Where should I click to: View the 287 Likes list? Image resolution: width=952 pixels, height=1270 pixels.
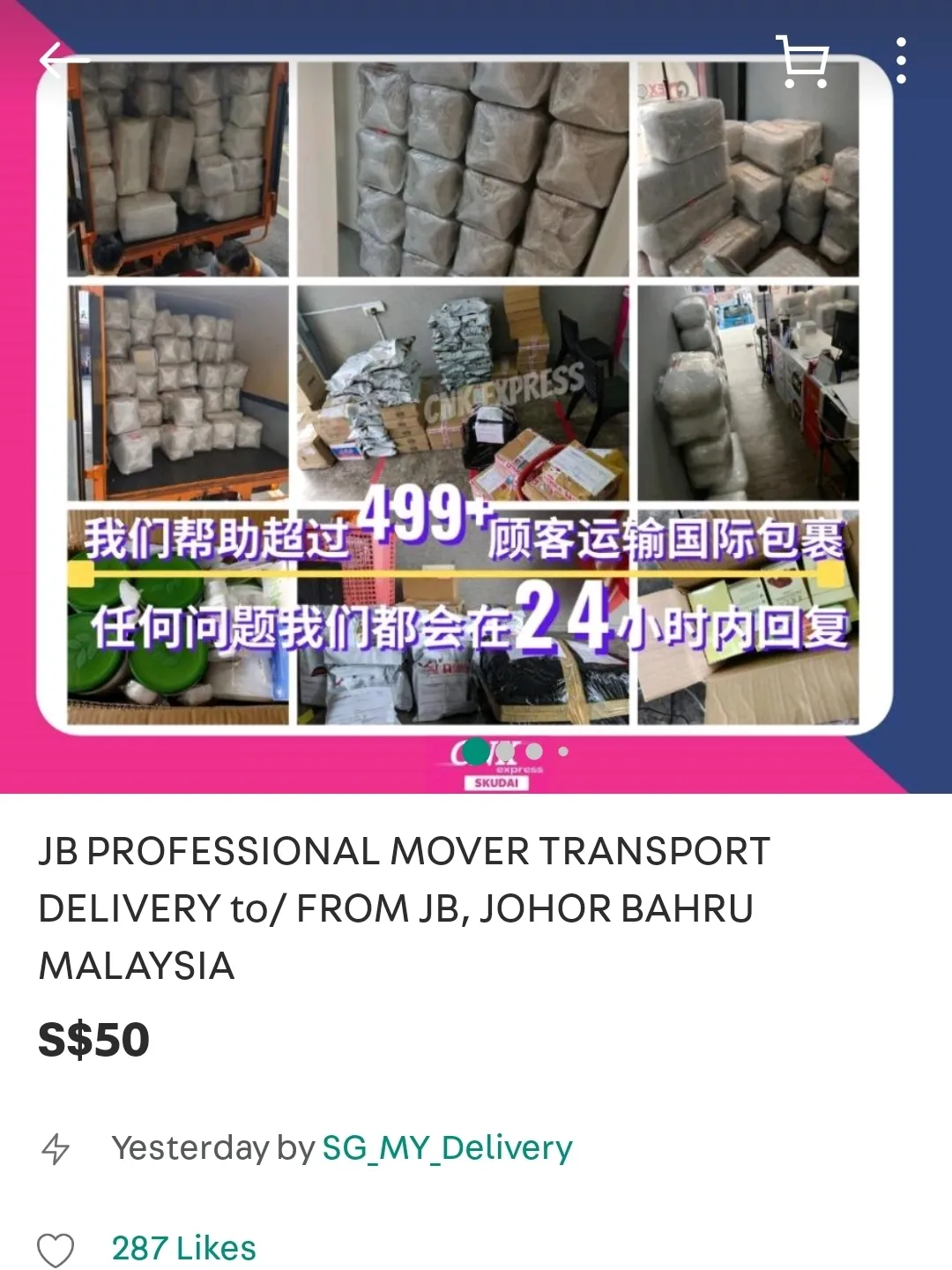(x=183, y=1248)
